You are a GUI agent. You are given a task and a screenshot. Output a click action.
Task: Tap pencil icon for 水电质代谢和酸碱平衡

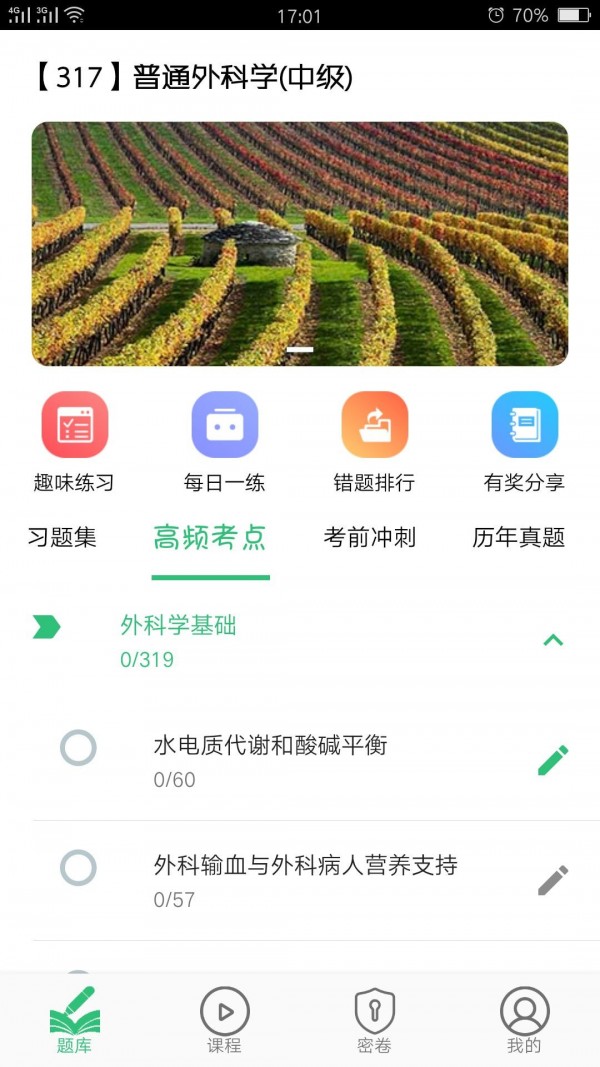[x=553, y=760]
